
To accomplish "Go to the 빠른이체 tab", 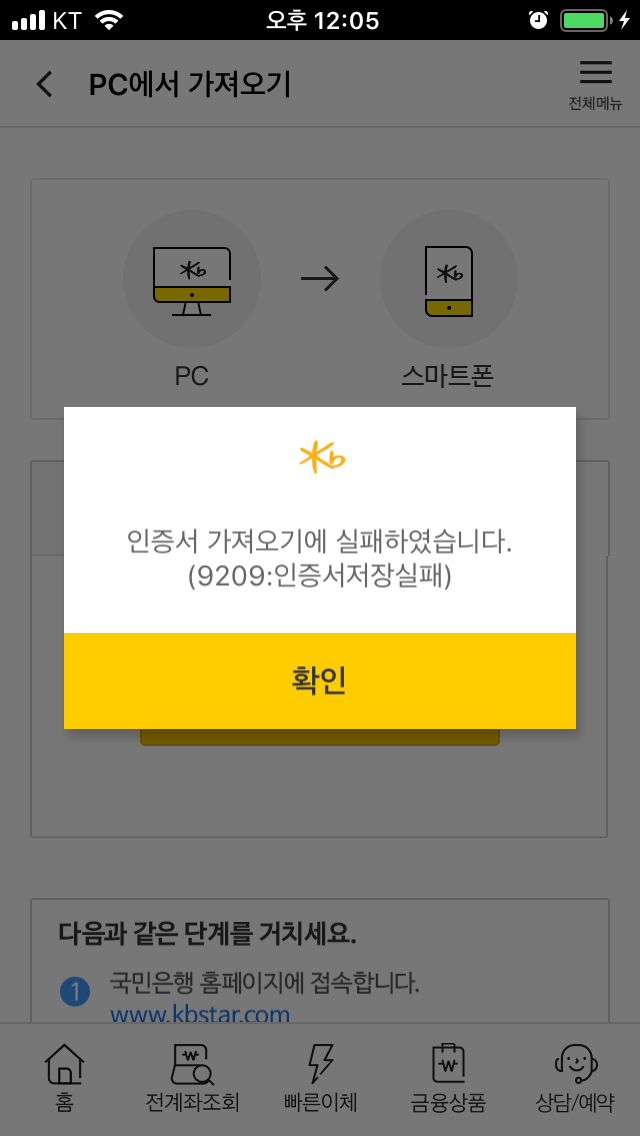I will coord(320,1077).
